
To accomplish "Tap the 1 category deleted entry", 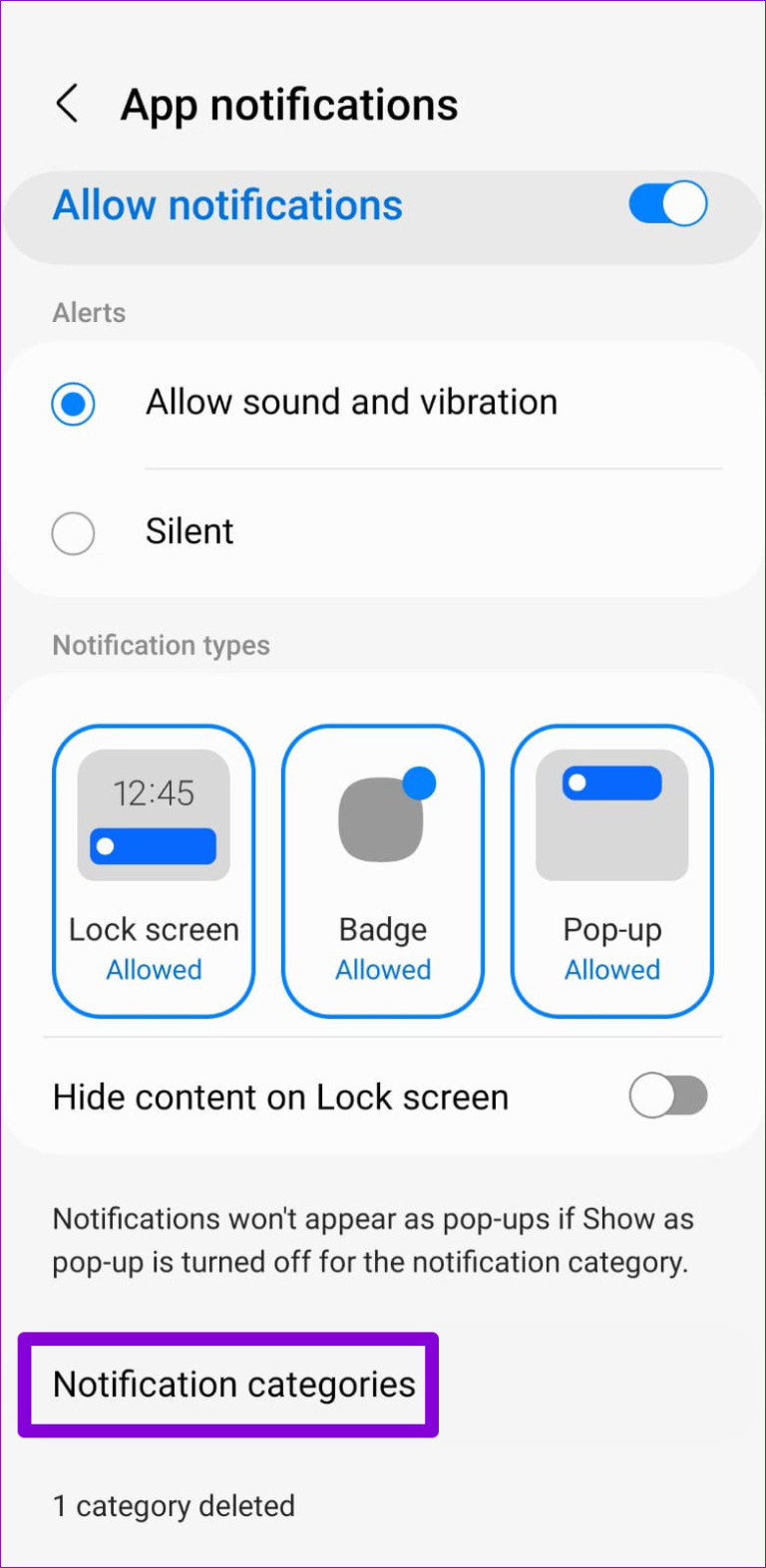I will 174,1505.
